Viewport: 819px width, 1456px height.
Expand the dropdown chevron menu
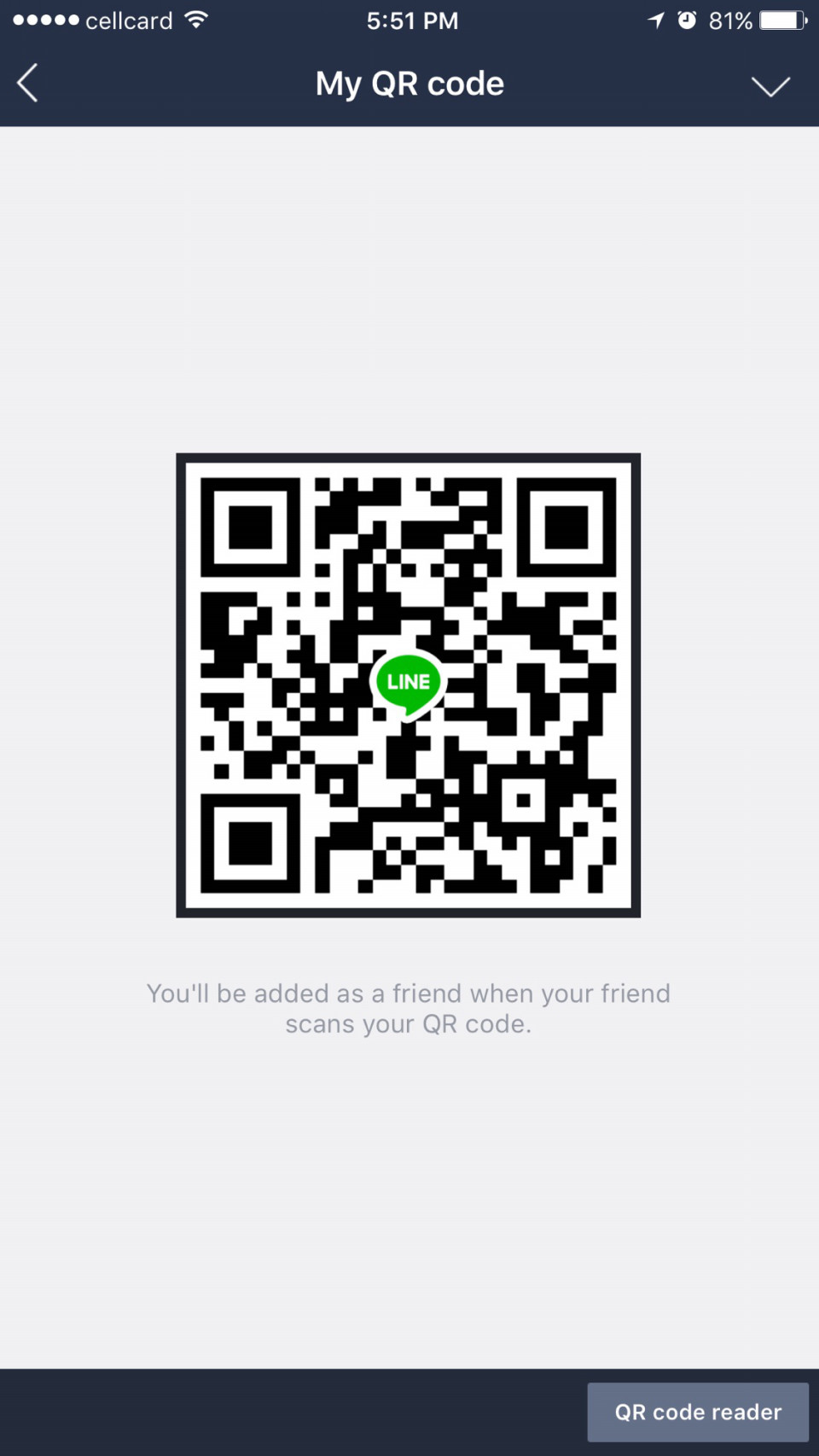pos(770,85)
